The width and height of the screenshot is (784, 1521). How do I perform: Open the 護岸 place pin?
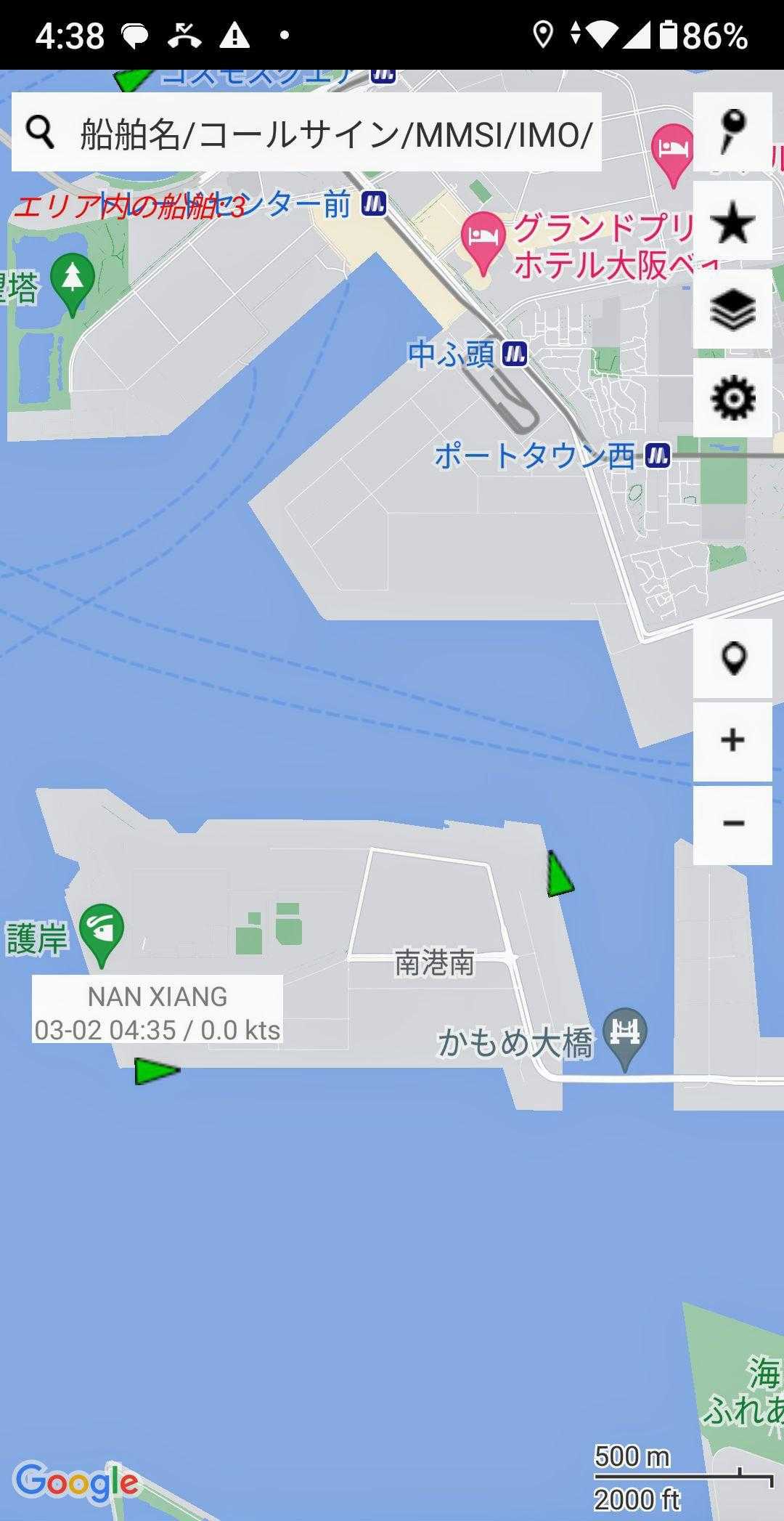(102, 931)
